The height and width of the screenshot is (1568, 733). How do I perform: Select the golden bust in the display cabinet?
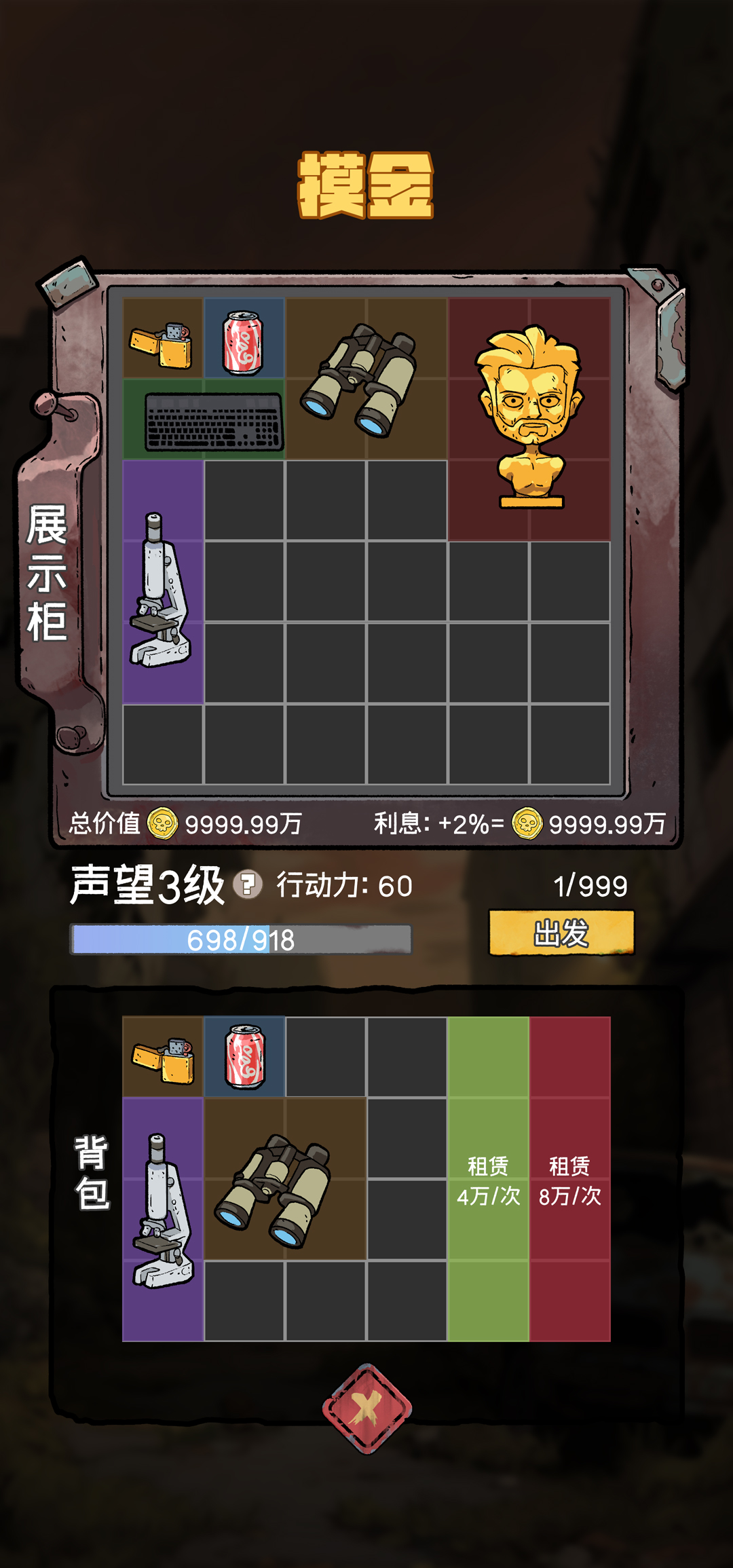[529, 419]
